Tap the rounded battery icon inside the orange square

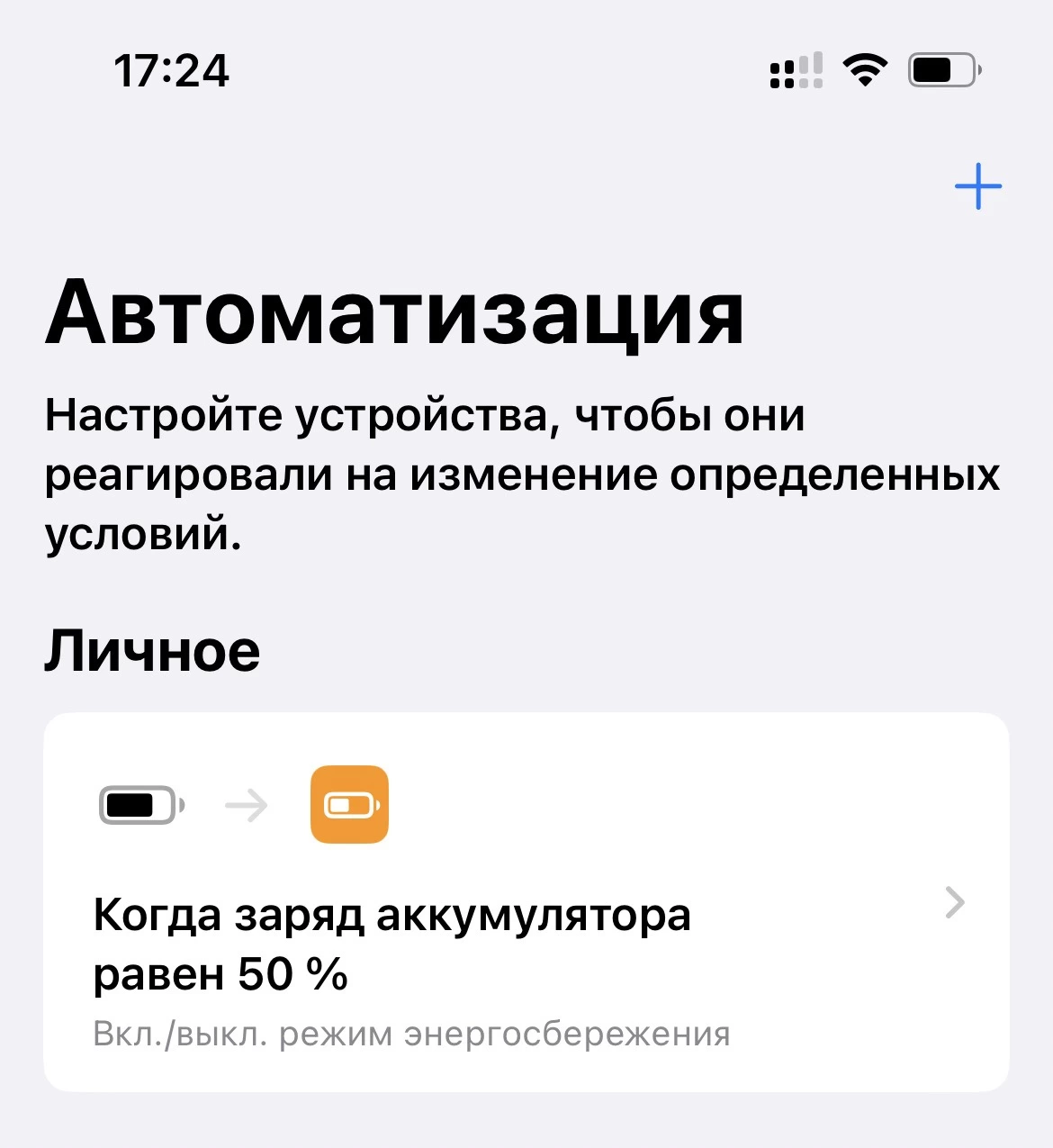[349, 806]
